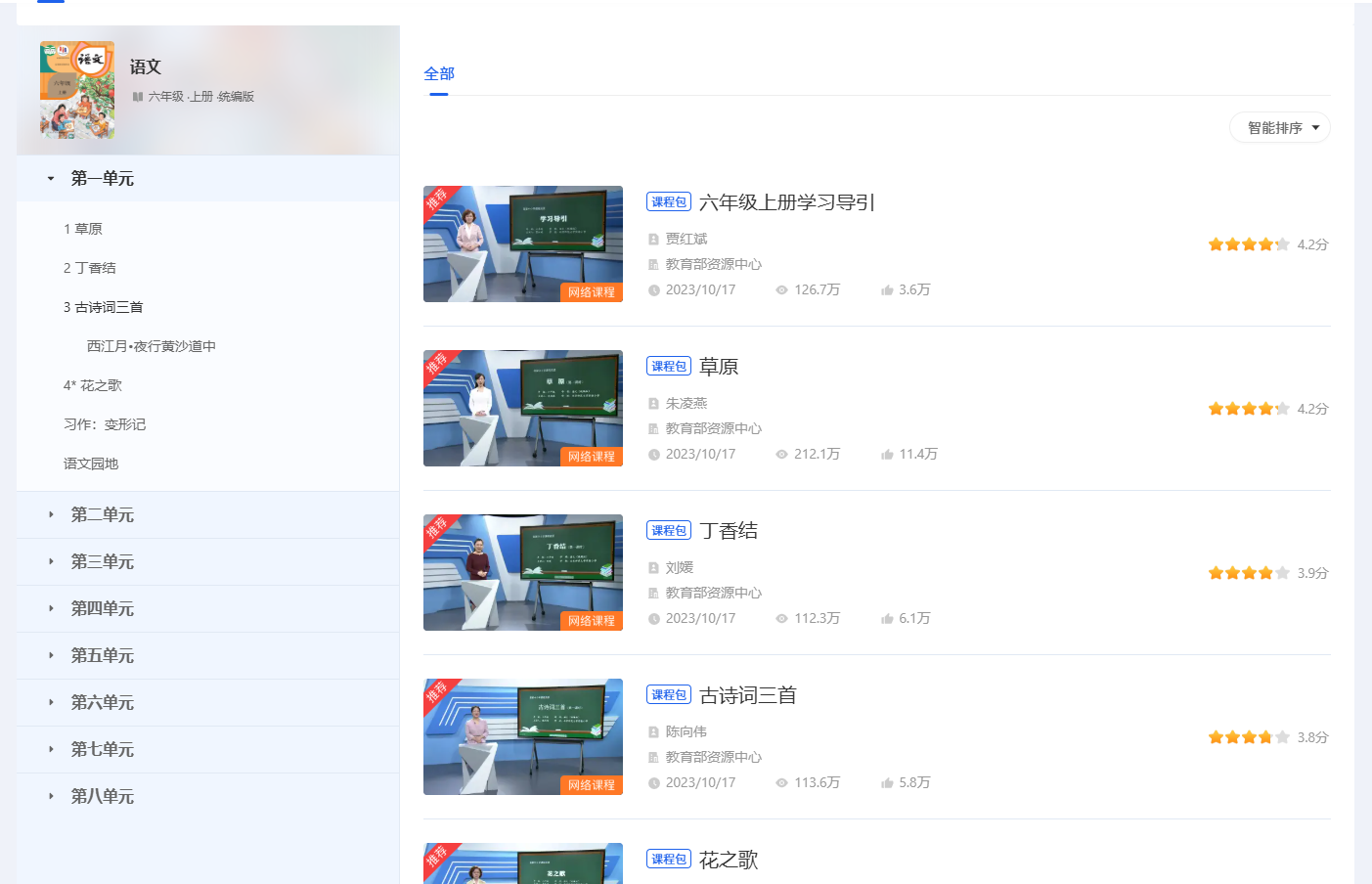Viewport: 1372px width, 884px height.
Task: Open the 丁香结 course by 刘媛
Action: (729, 531)
